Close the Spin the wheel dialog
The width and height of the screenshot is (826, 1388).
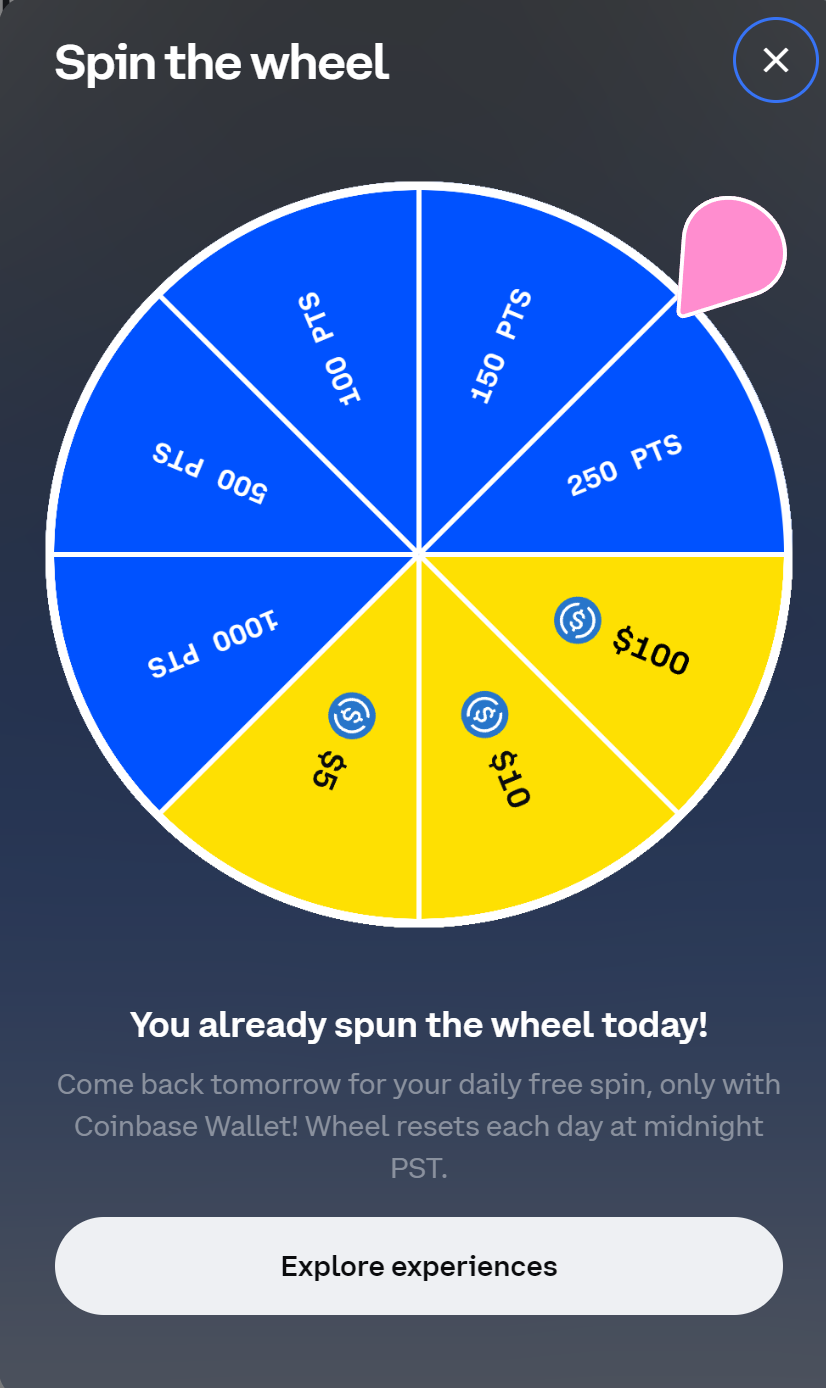776,61
